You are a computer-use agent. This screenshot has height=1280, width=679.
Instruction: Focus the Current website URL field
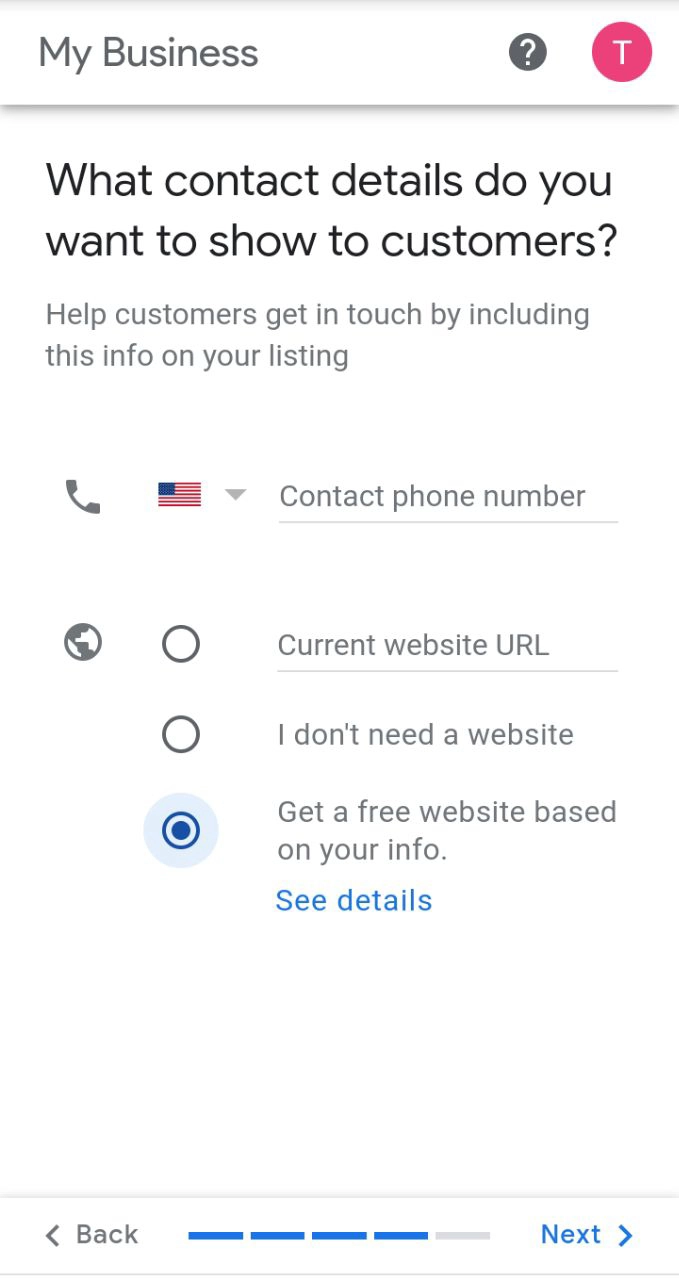pos(447,645)
